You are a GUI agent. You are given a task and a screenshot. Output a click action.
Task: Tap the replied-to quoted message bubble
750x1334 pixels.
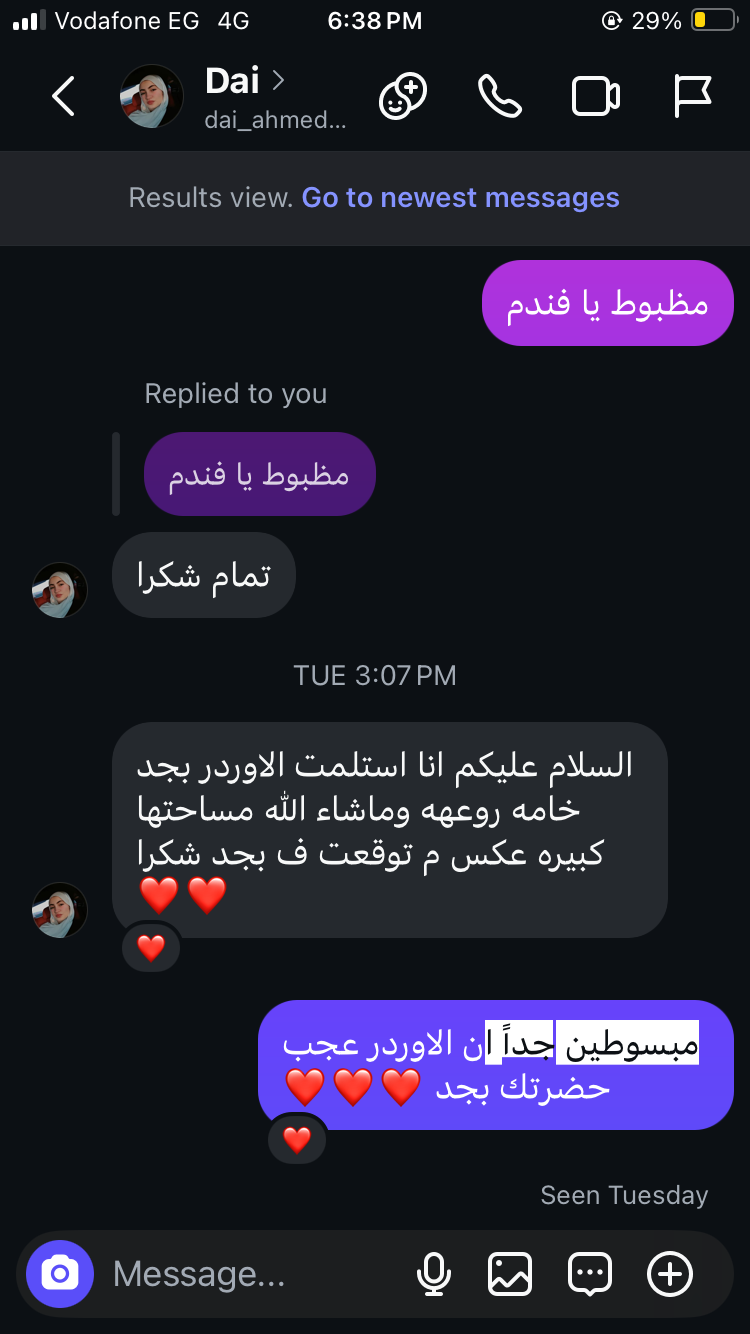coord(259,474)
